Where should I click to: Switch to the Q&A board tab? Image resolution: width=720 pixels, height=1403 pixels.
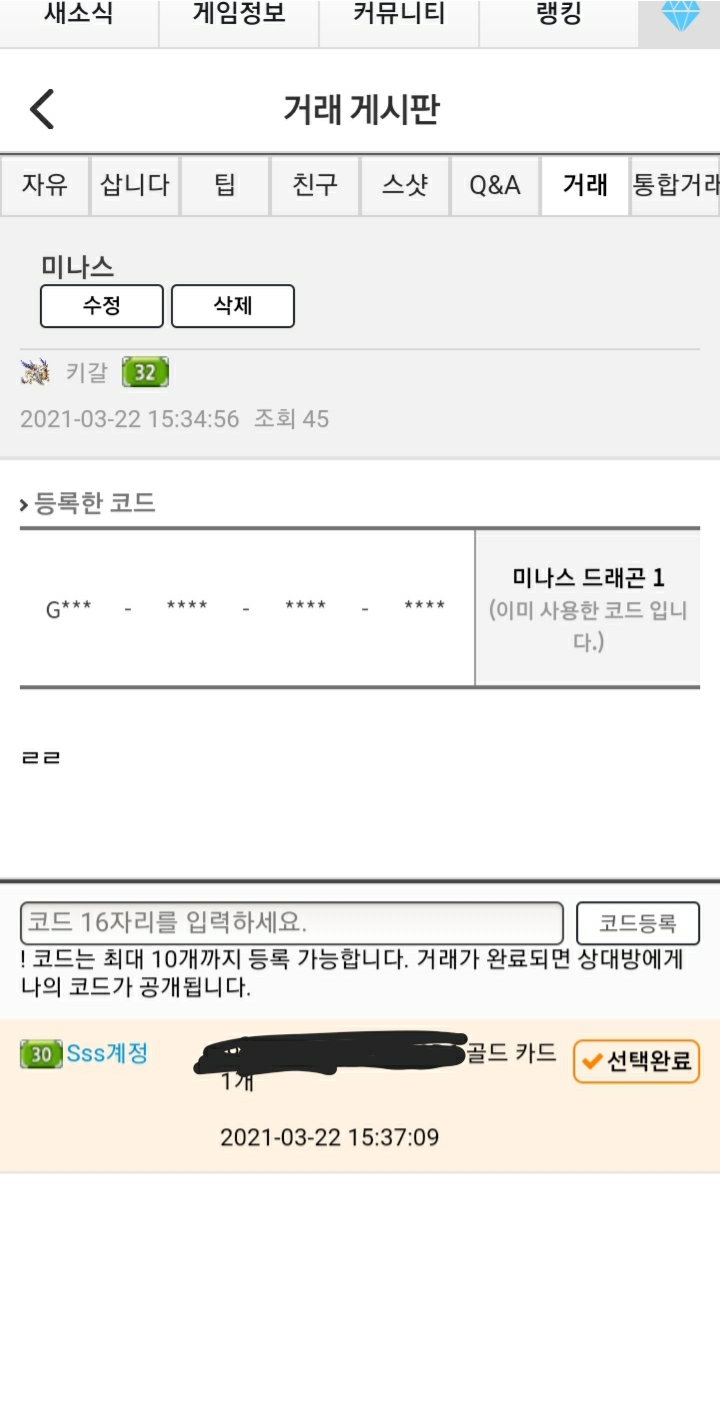[x=495, y=185]
